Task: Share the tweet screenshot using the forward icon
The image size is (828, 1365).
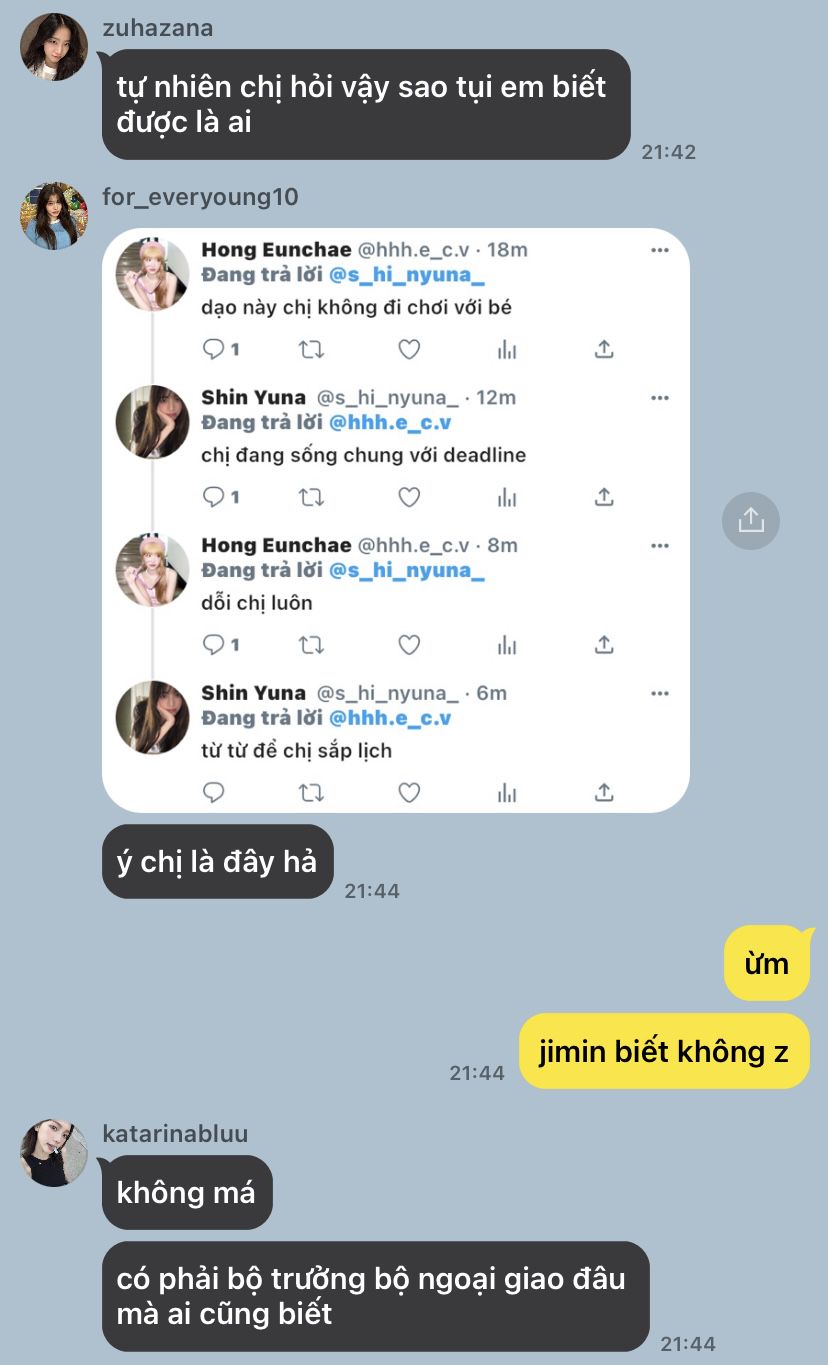Action: click(x=750, y=520)
